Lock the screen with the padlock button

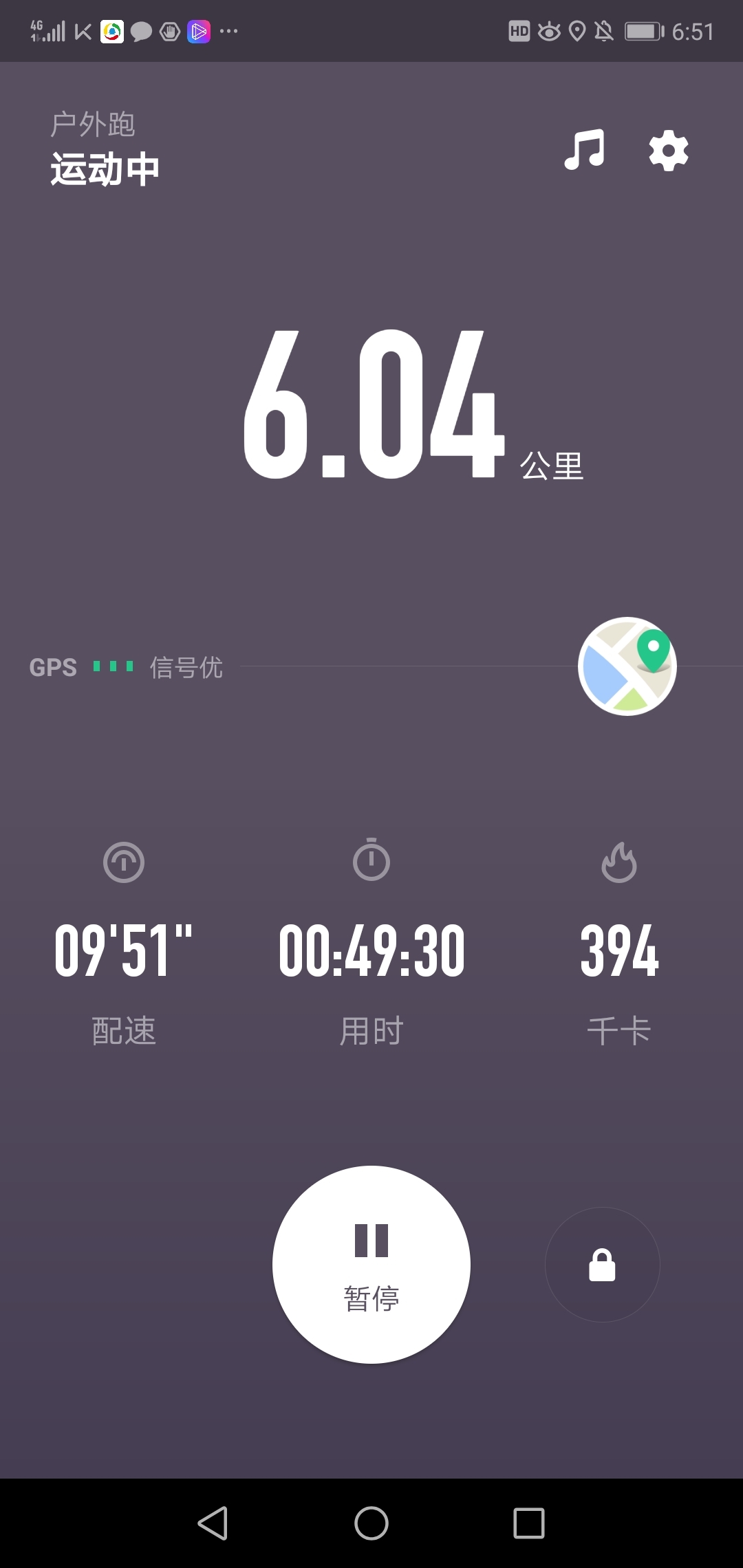click(x=603, y=1264)
